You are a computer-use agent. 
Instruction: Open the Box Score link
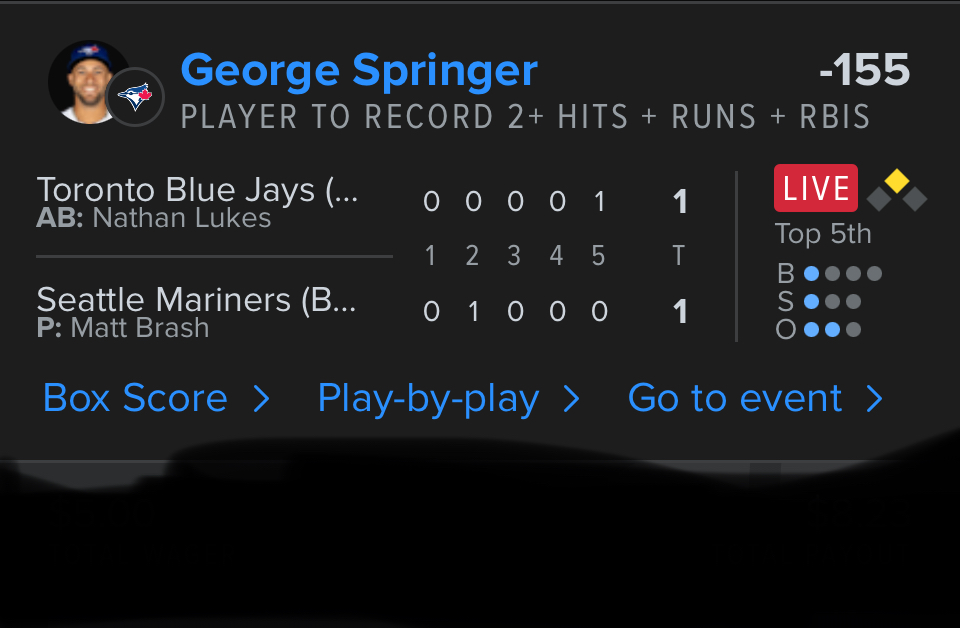(156, 399)
